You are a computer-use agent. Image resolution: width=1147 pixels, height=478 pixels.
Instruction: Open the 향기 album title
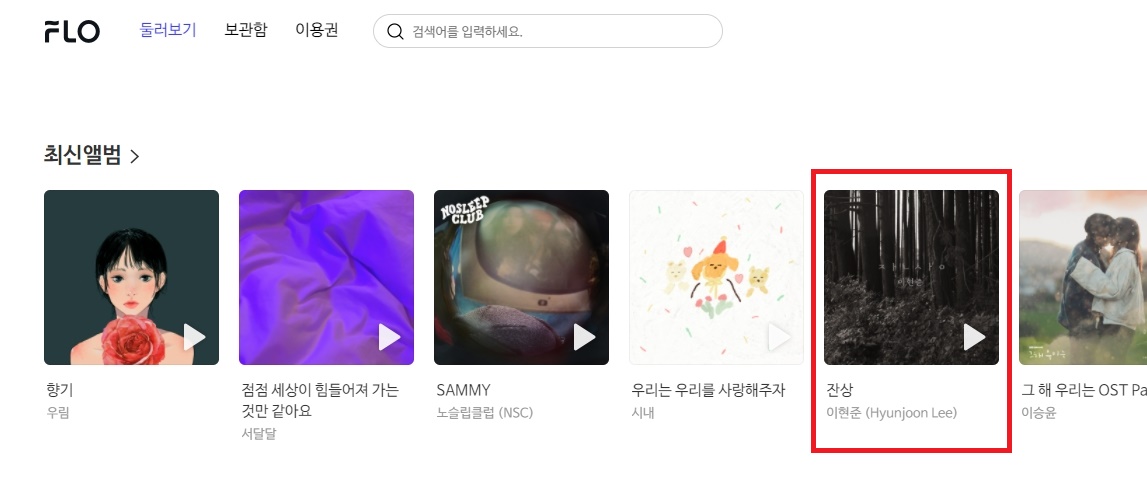(x=60, y=390)
